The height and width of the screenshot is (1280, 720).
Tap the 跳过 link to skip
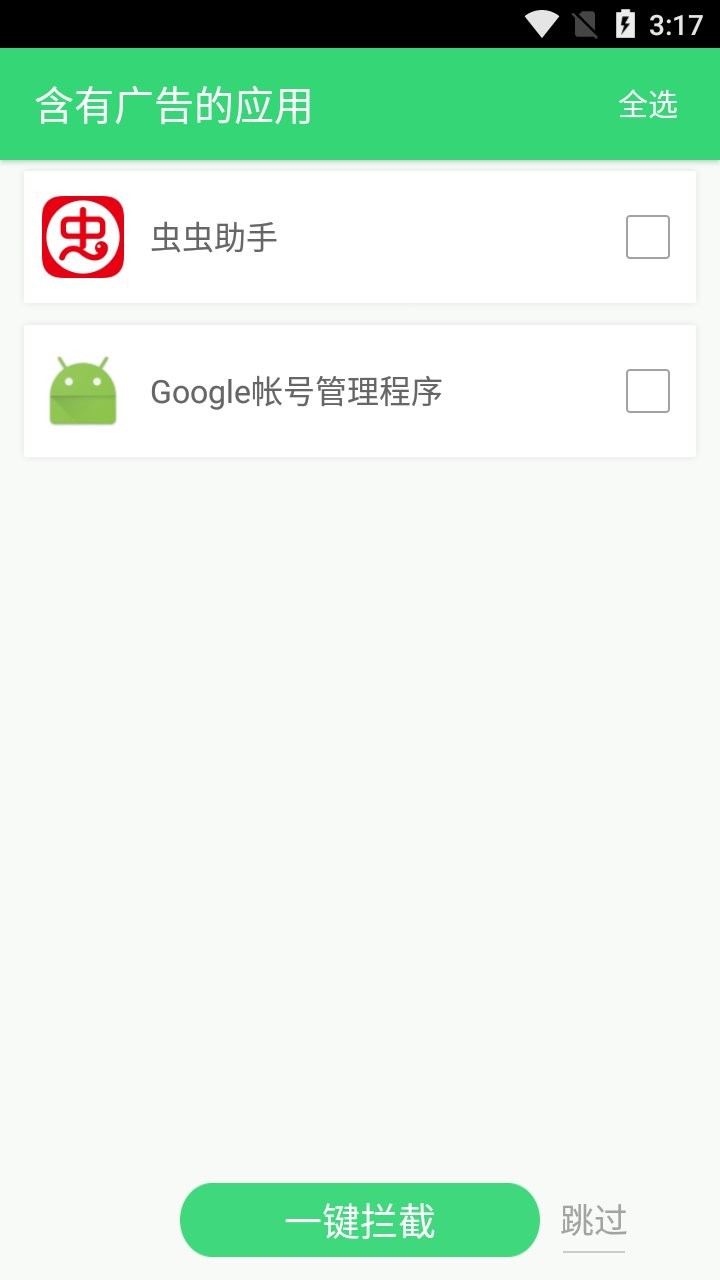[594, 1219]
